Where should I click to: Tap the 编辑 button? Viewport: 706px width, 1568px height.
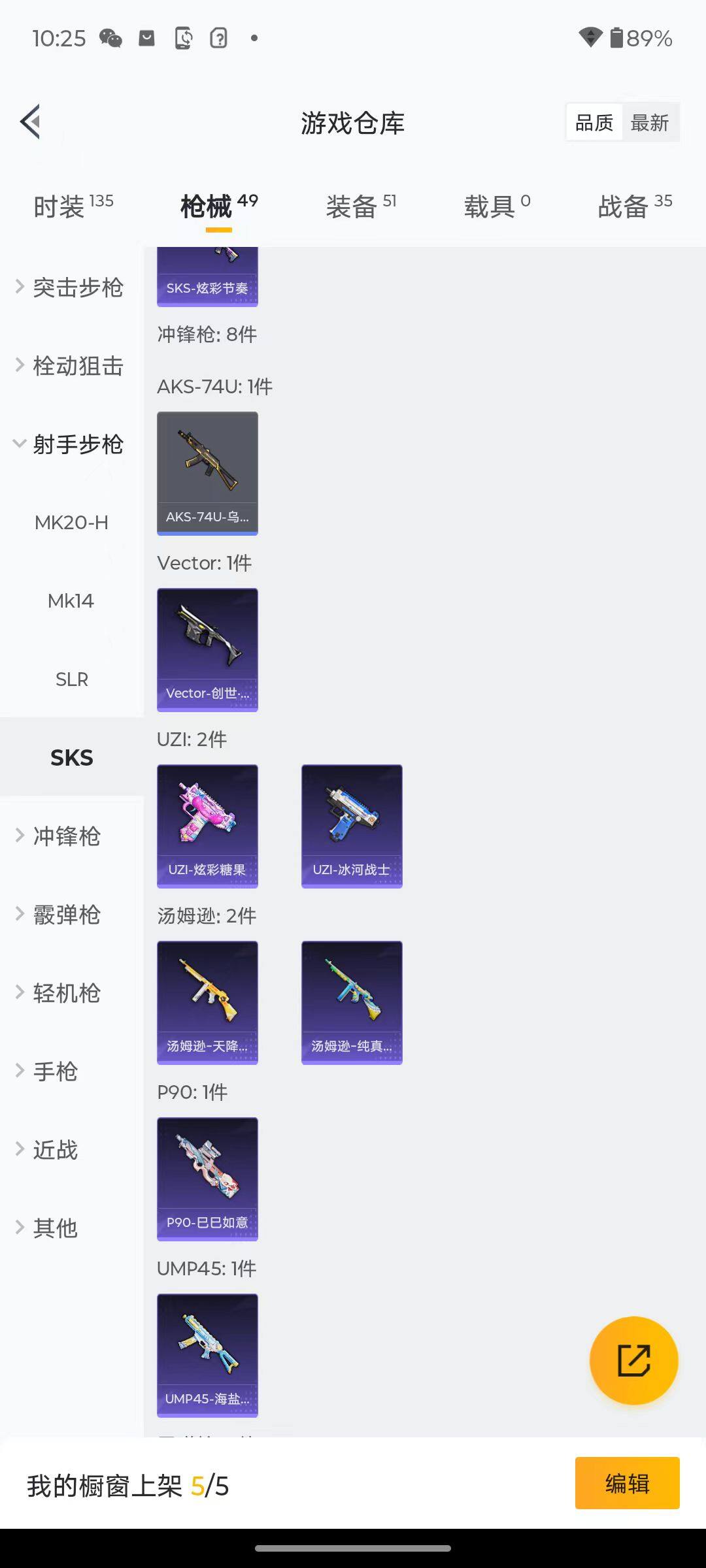[627, 1483]
